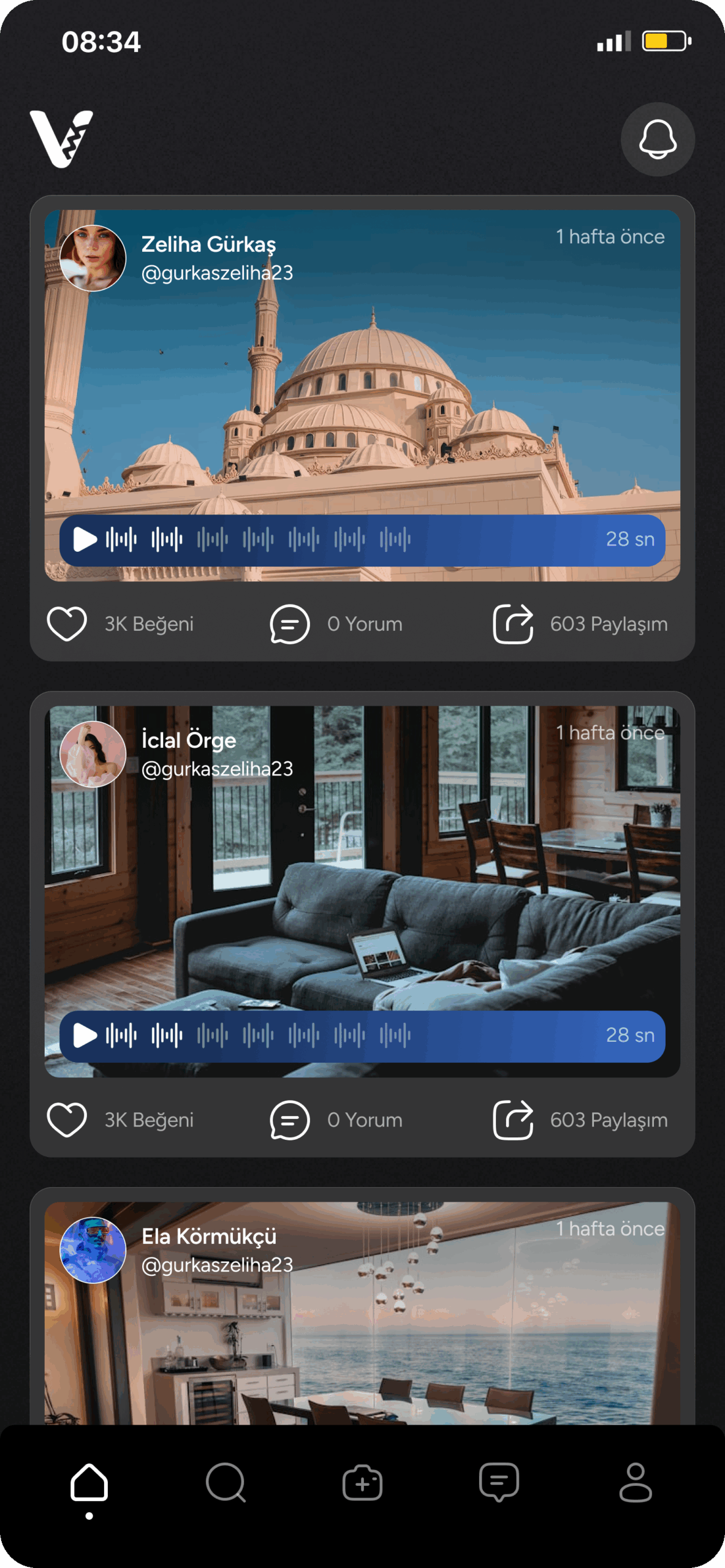
Task: Go to the home tab
Action: (89, 1483)
